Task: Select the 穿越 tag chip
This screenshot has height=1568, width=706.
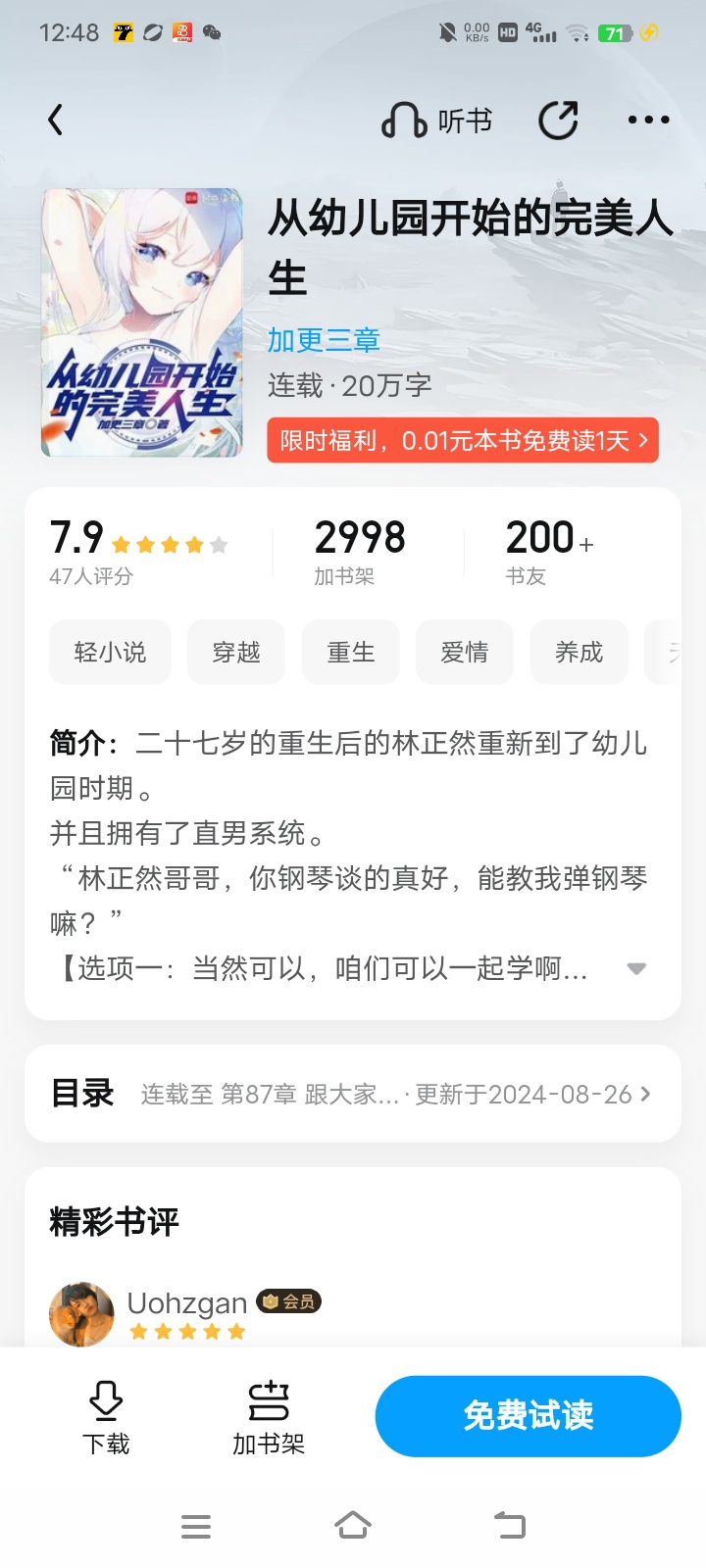Action: pyautogui.click(x=236, y=653)
